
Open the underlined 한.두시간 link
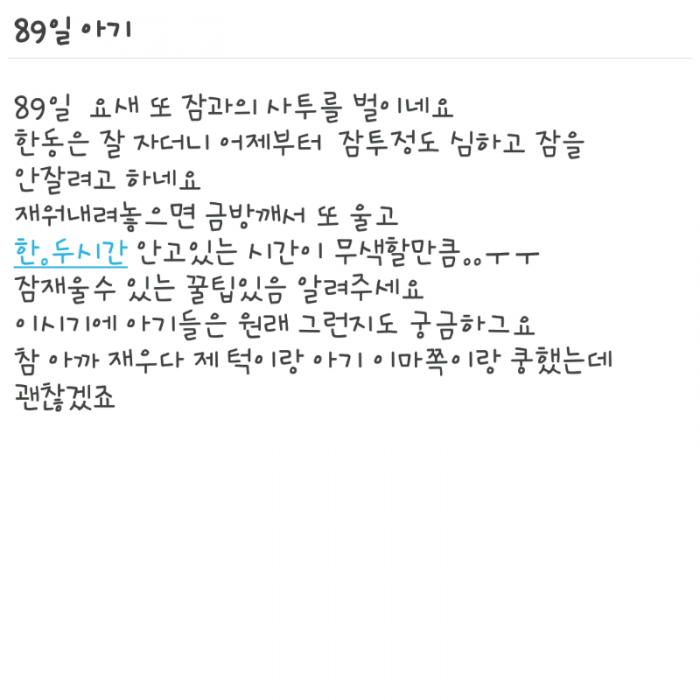point(72,252)
